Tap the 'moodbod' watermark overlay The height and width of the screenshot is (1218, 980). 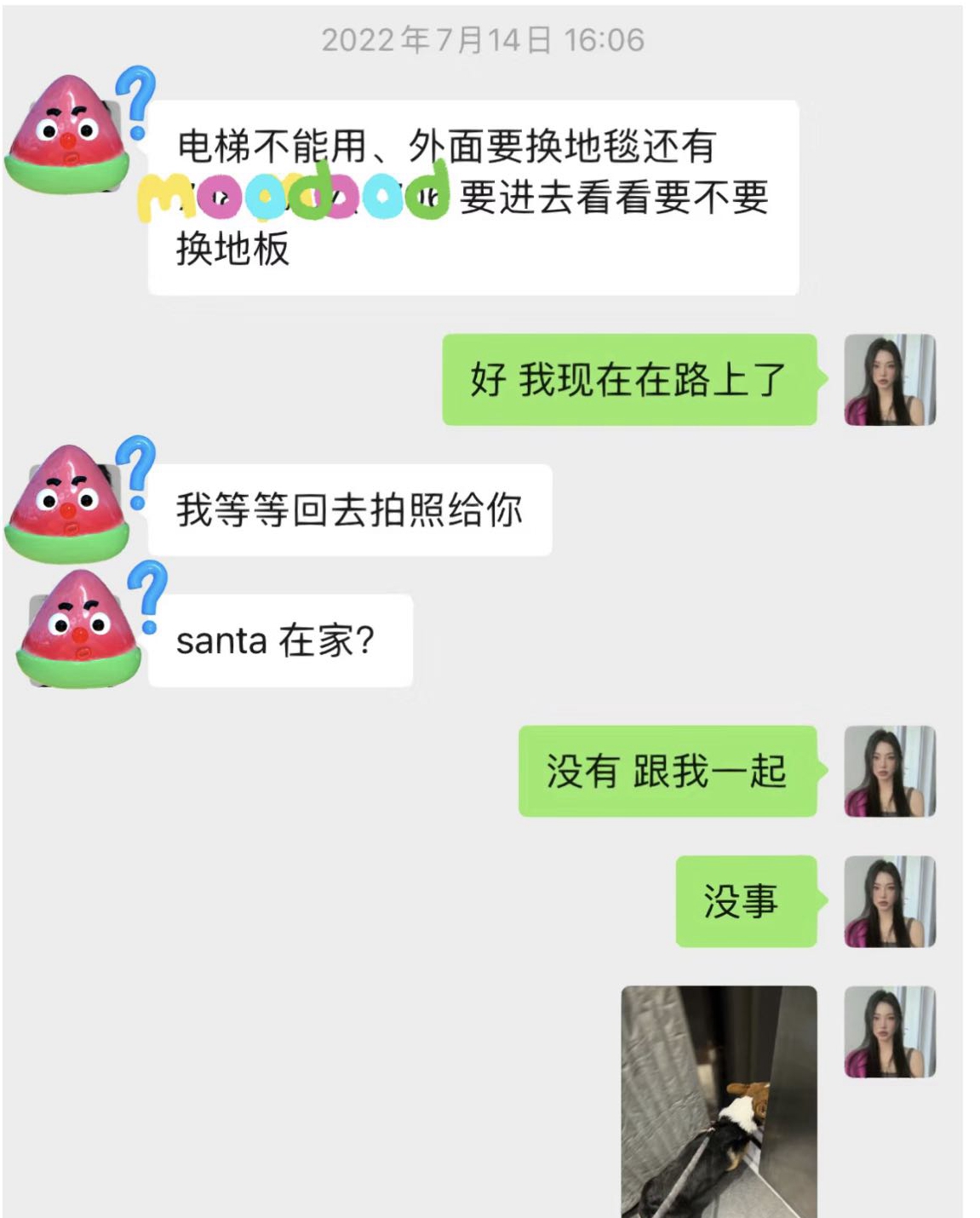(x=294, y=196)
